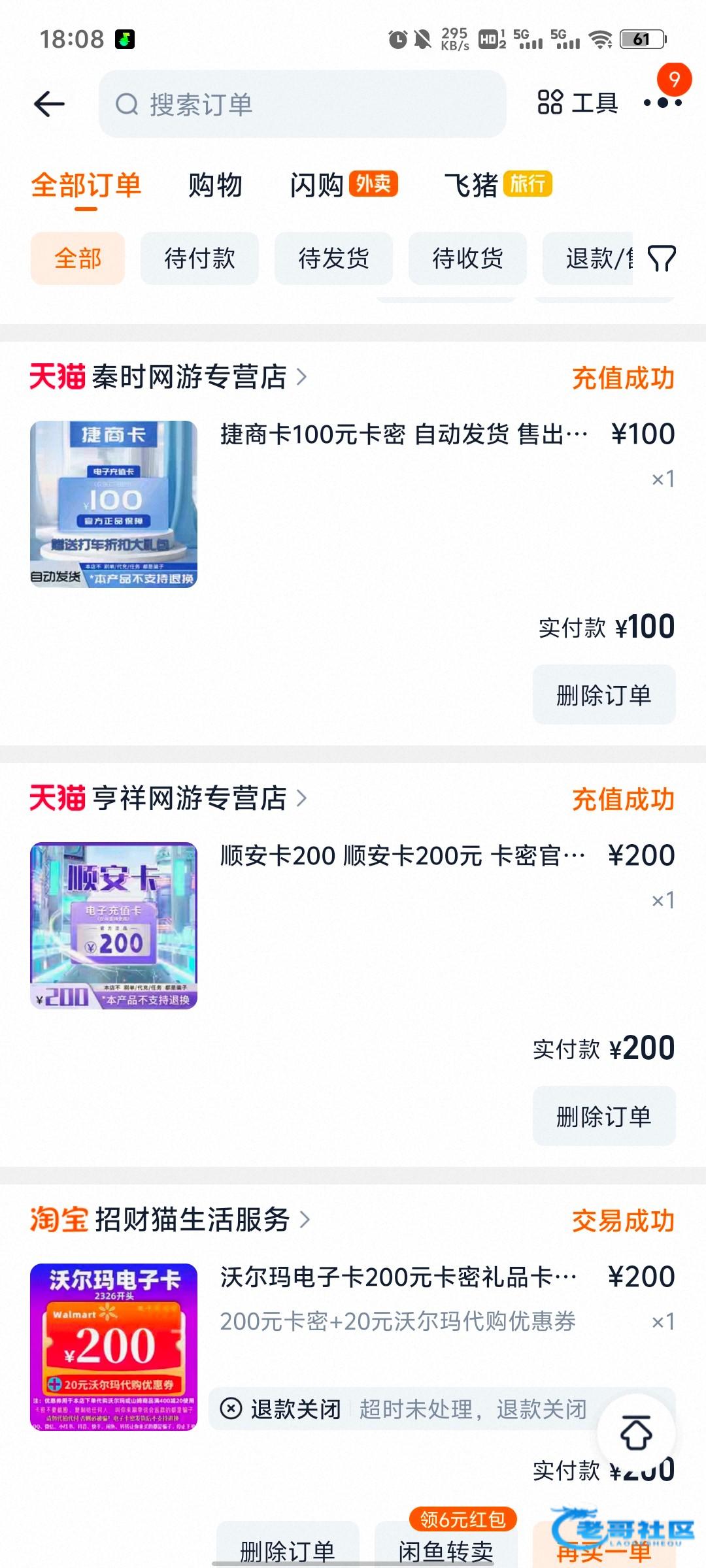Open the three-dot more menu
Image resolution: width=706 pixels, height=1568 pixels.
click(662, 103)
